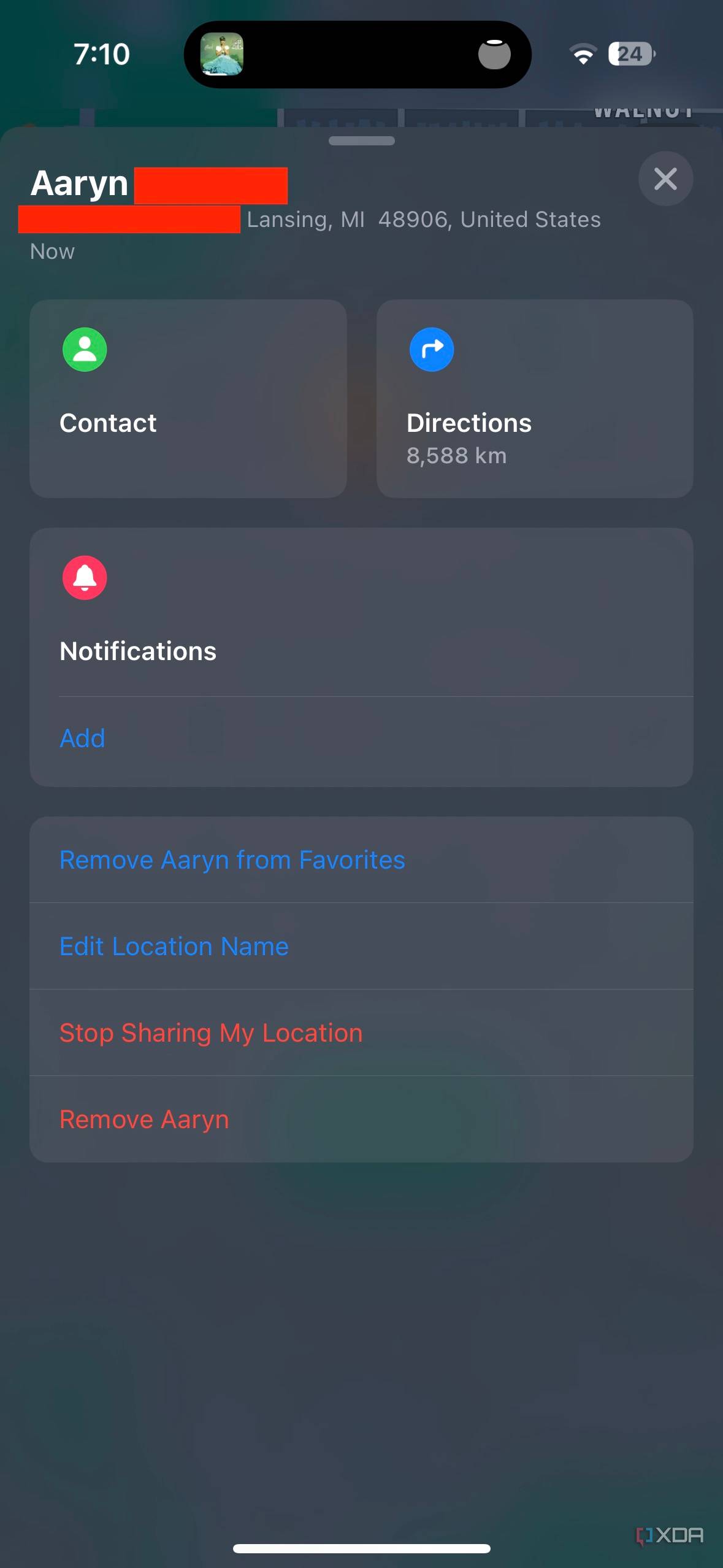
Task: Close Aaryn's location details sheet
Action: [665, 179]
